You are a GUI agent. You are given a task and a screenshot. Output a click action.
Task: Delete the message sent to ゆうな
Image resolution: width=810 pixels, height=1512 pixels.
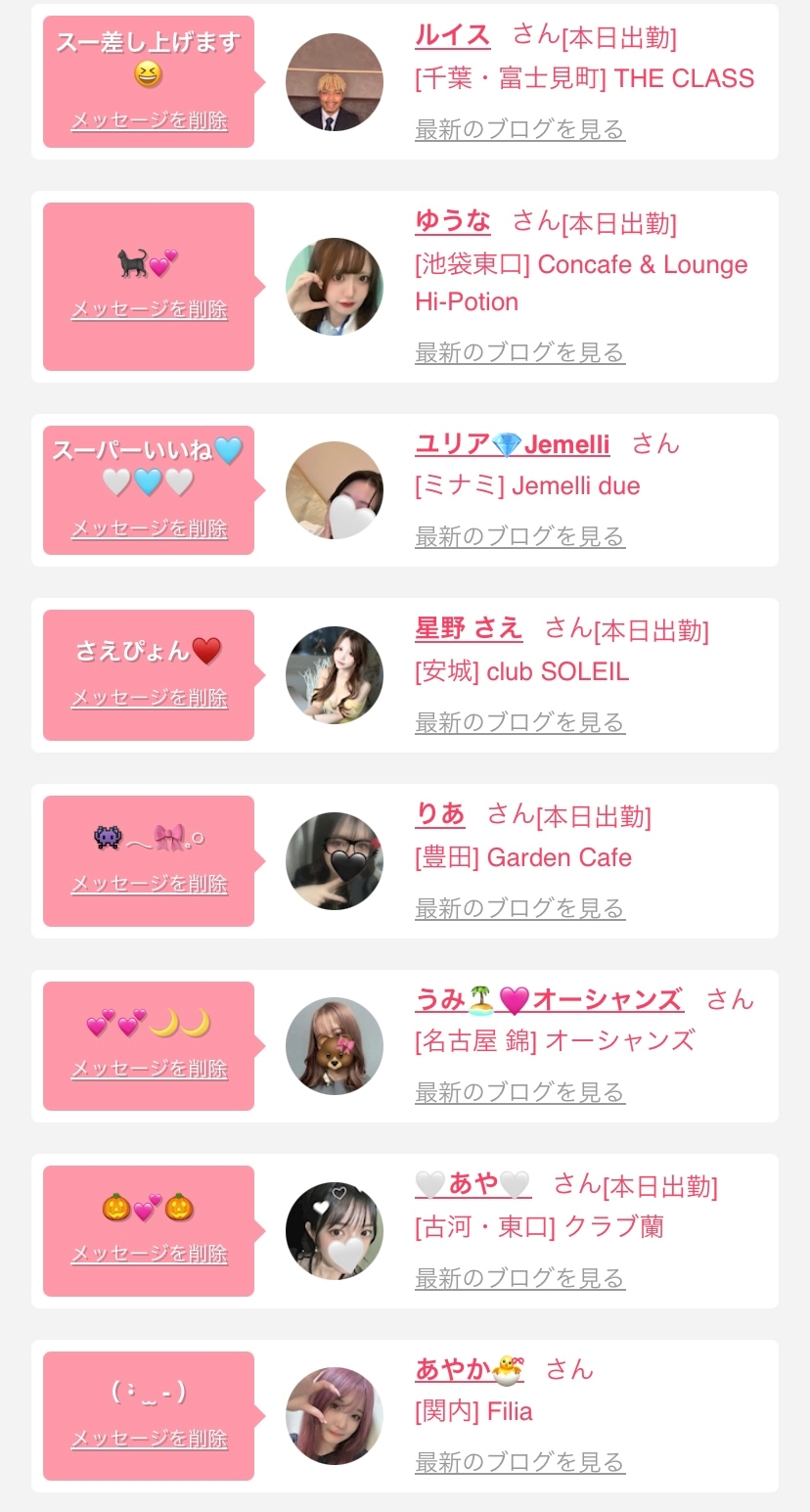point(149,310)
